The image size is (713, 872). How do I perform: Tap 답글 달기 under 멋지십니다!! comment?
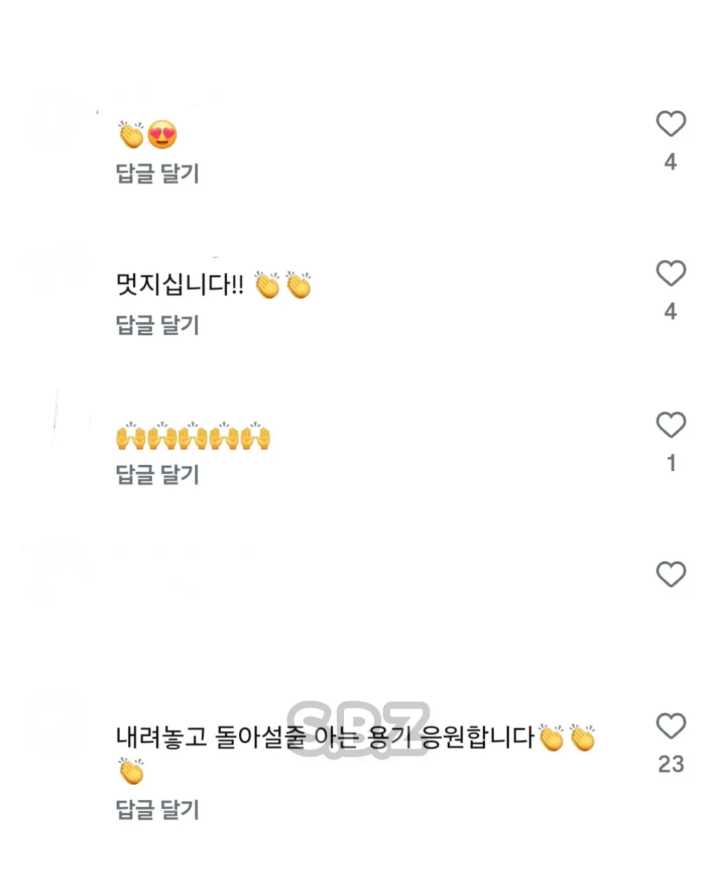click(x=158, y=324)
